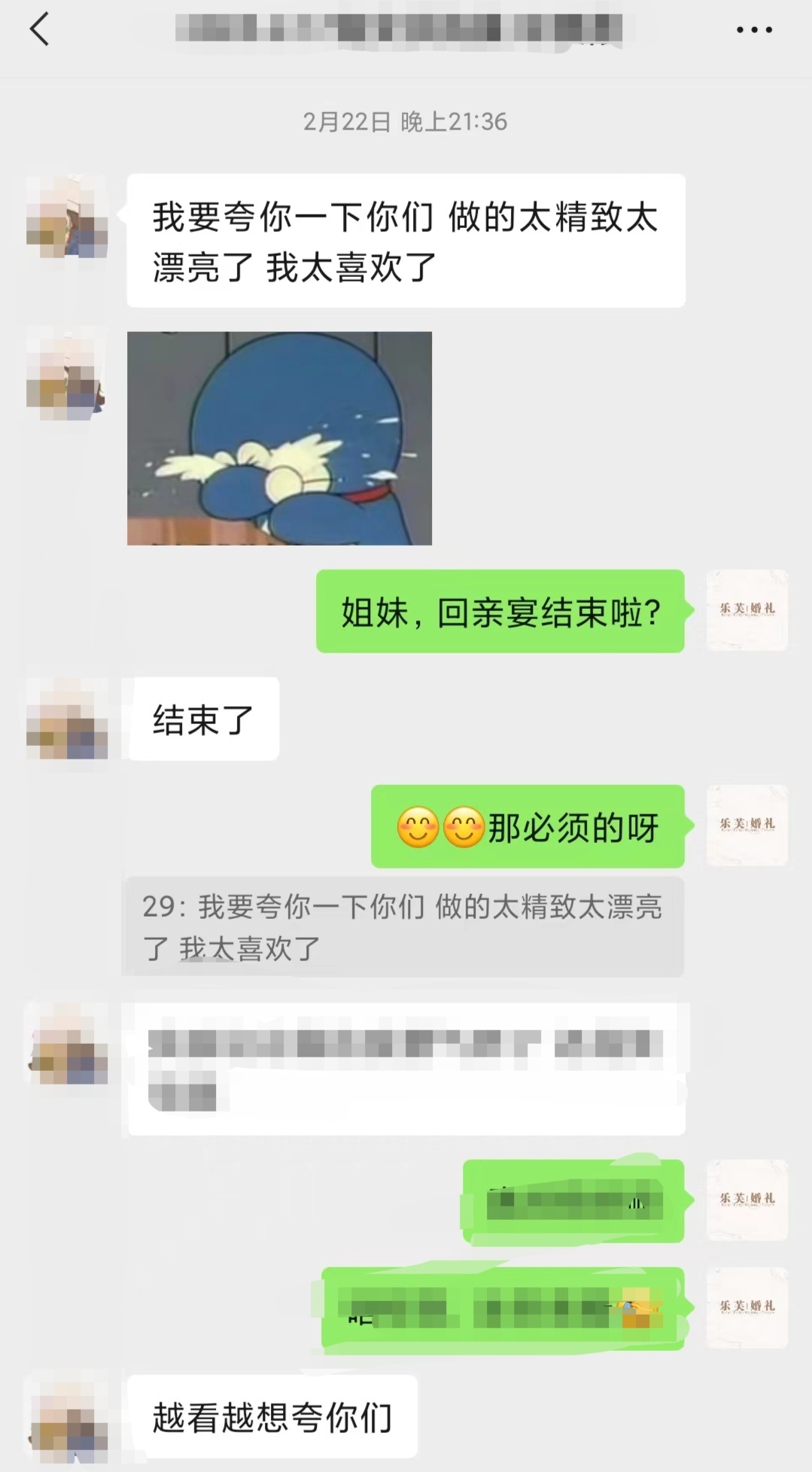Tap contact avatar beside 越看越想夸你们

coord(67,1416)
